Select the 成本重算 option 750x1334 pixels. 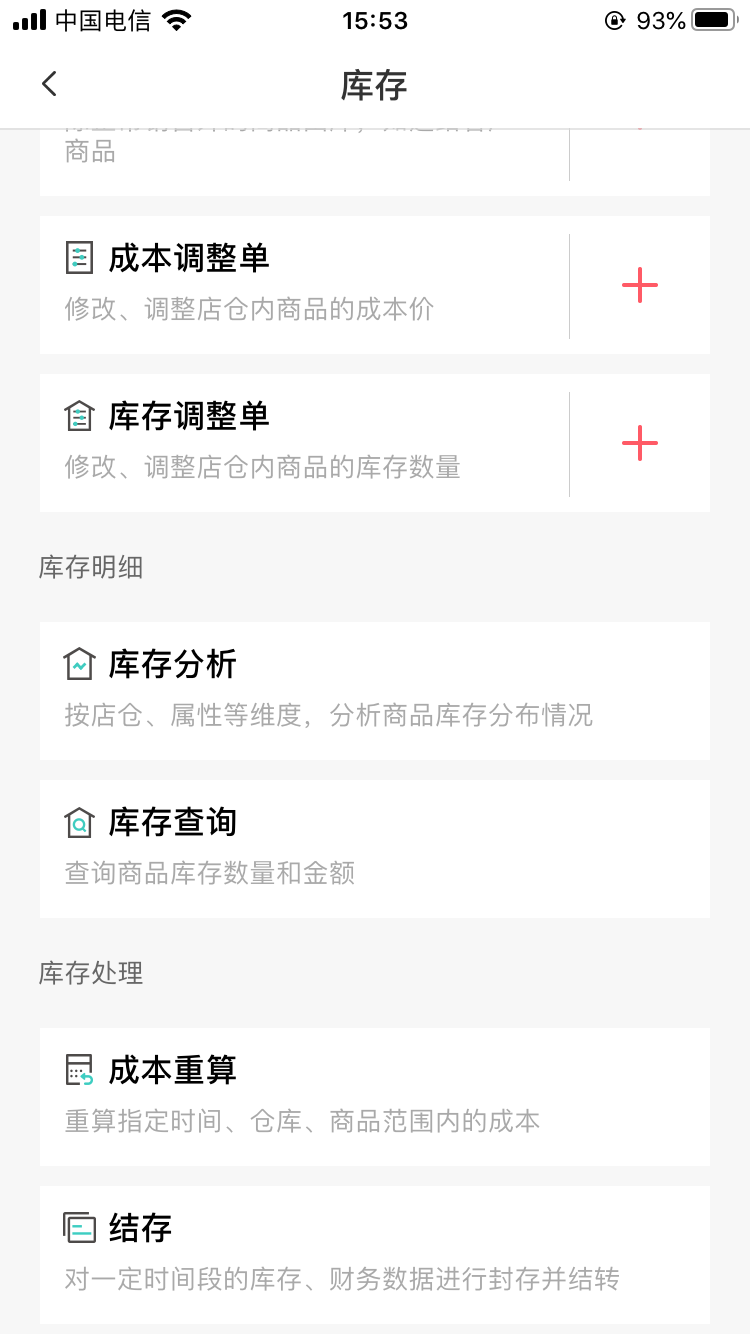(374, 1096)
